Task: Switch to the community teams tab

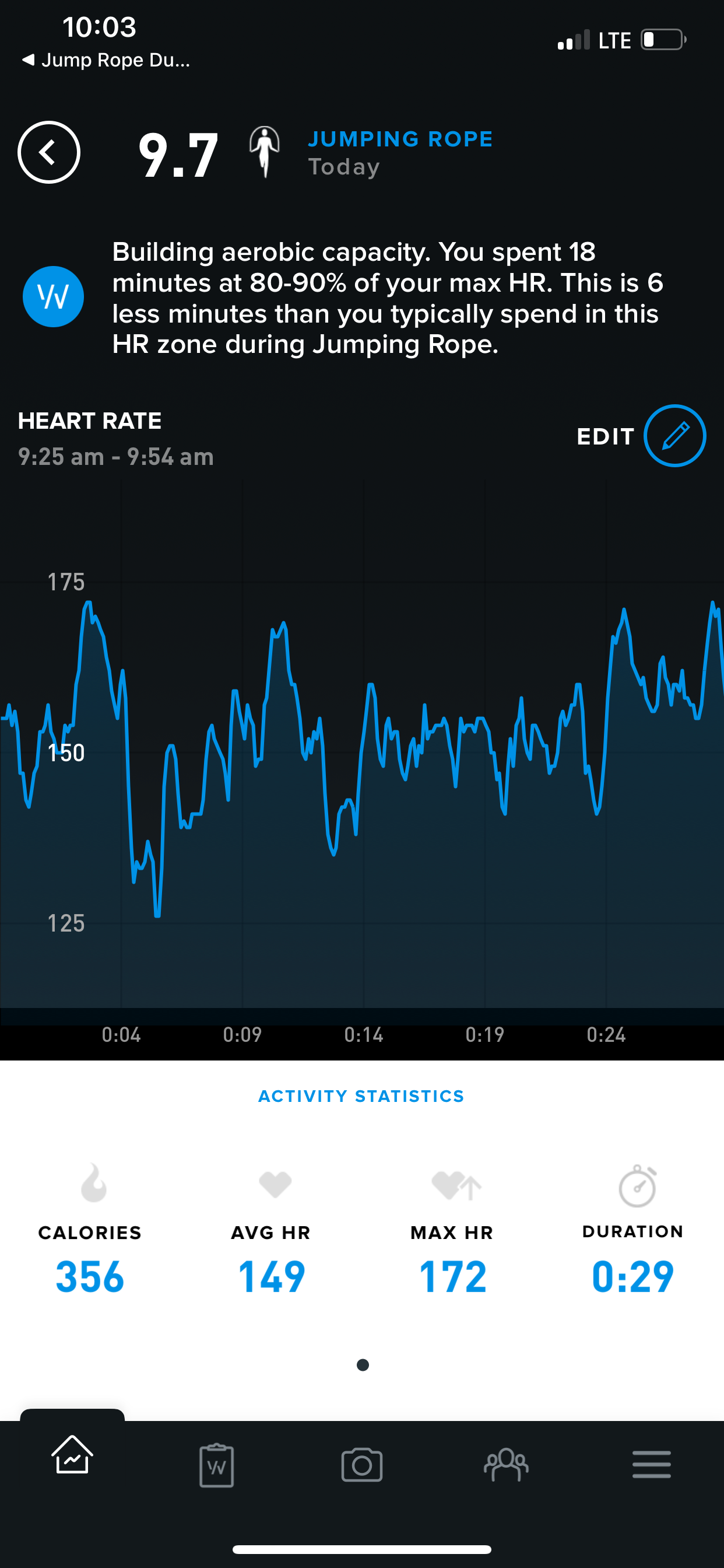Action: pyautogui.click(x=506, y=1465)
